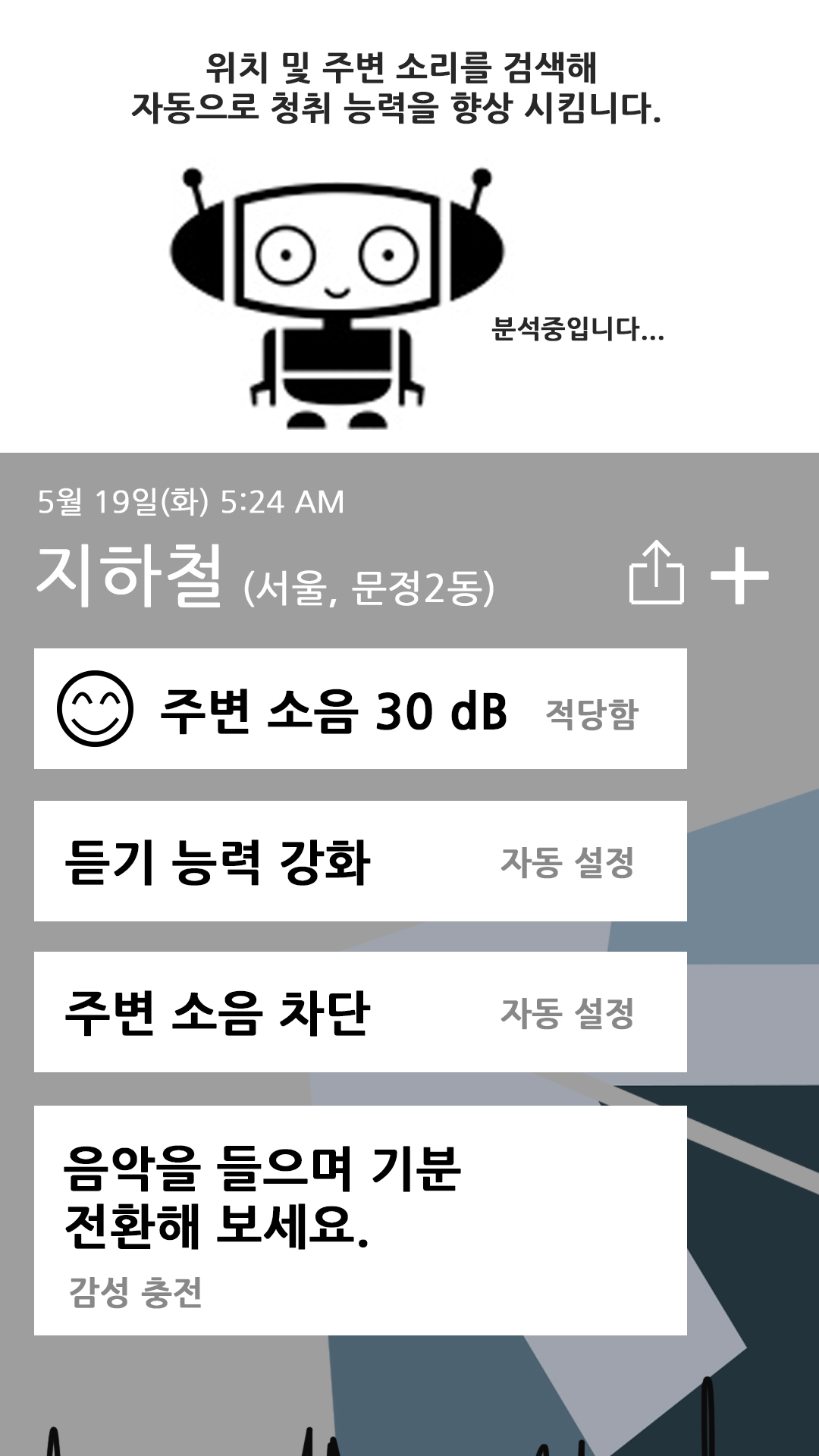Open the 주변 소음 차단 setting
Screen dimensions: 819x1456
pyautogui.click(x=360, y=1012)
